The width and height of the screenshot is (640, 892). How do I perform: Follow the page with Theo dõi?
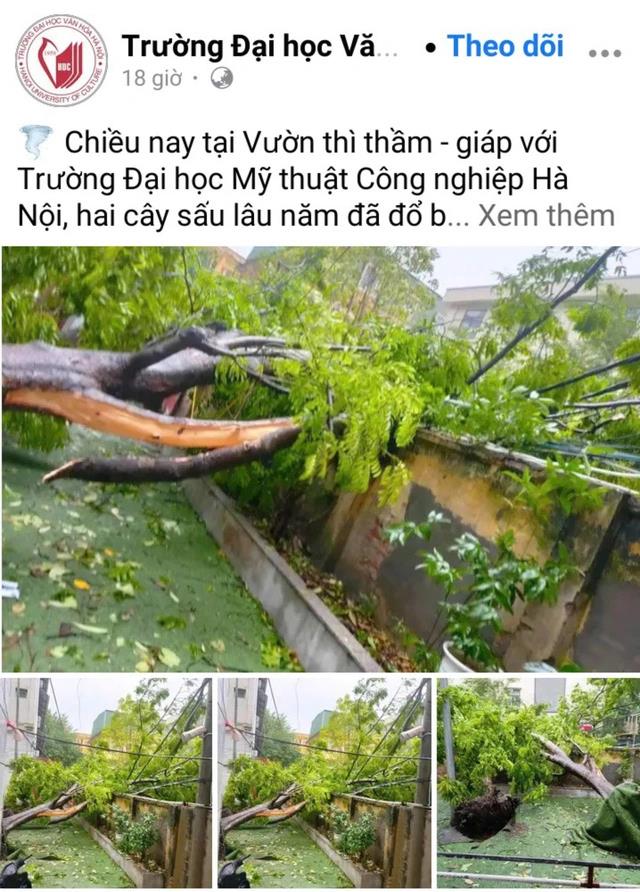(x=505, y=46)
